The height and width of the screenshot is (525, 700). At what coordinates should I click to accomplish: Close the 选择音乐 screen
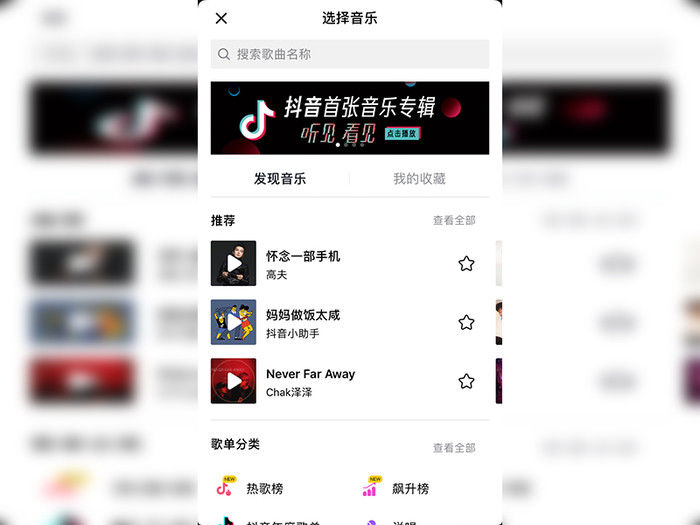click(221, 18)
